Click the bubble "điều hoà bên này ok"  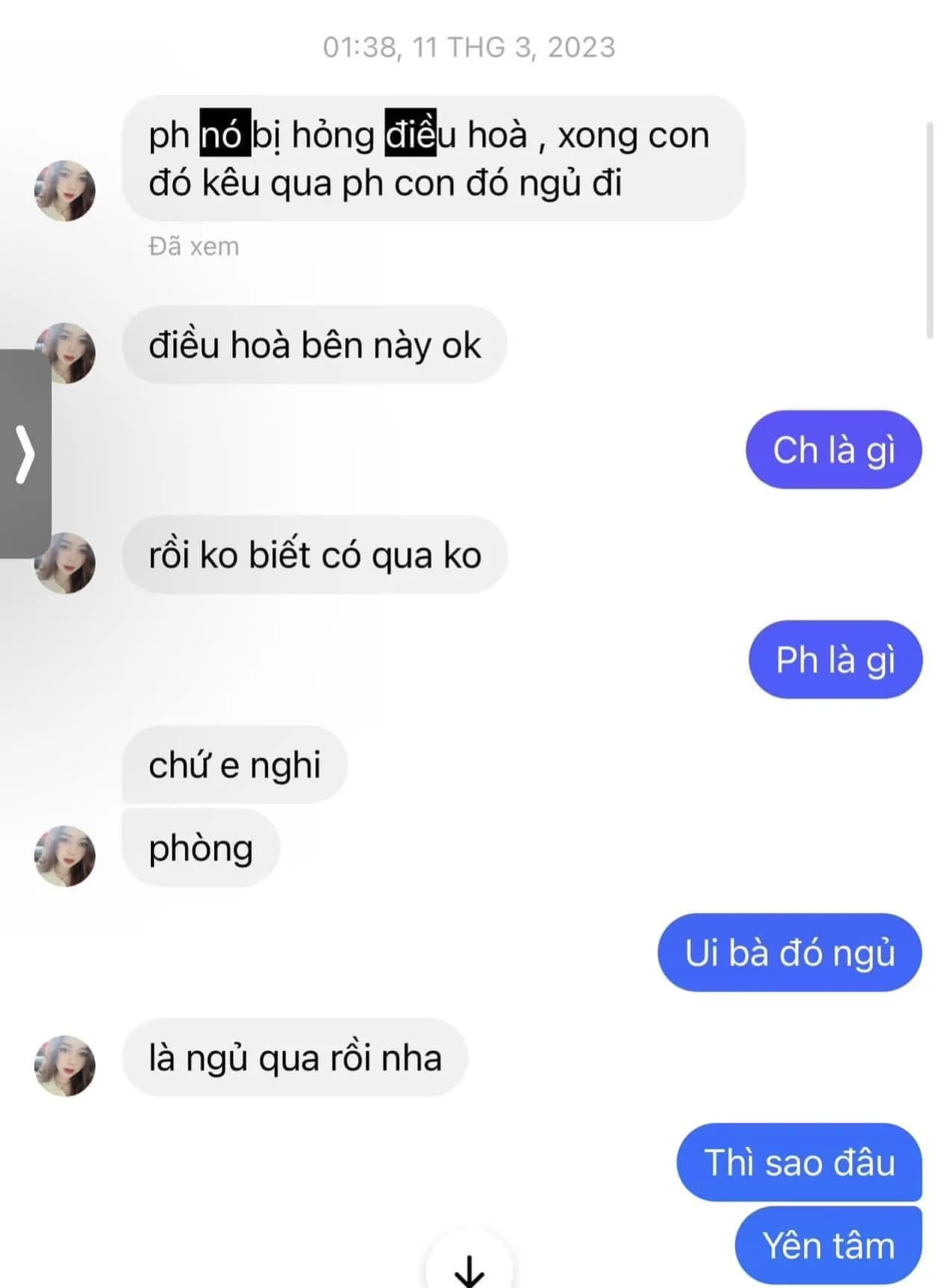313,345
